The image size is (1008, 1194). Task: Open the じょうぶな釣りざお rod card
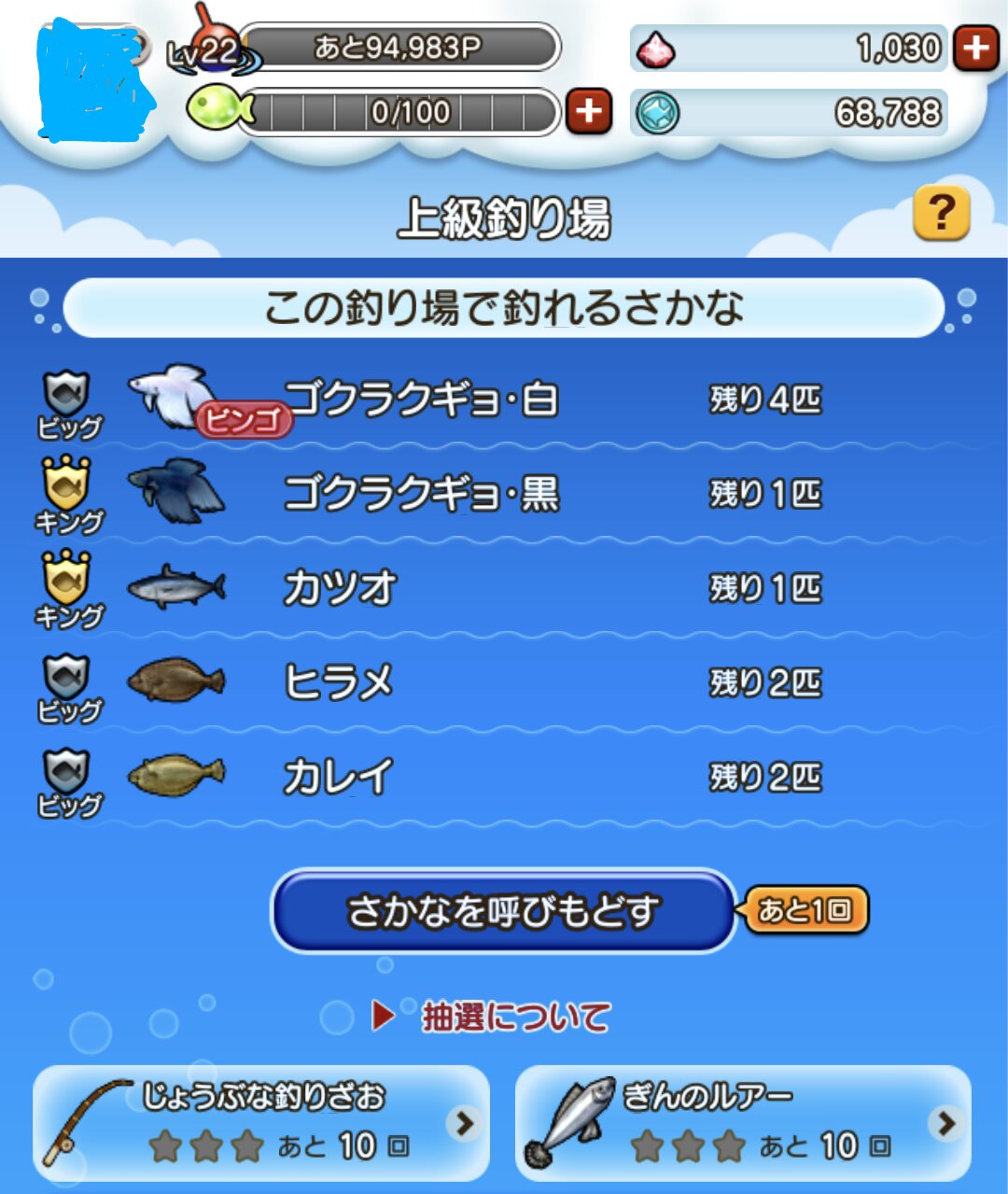click(261, 1123)
